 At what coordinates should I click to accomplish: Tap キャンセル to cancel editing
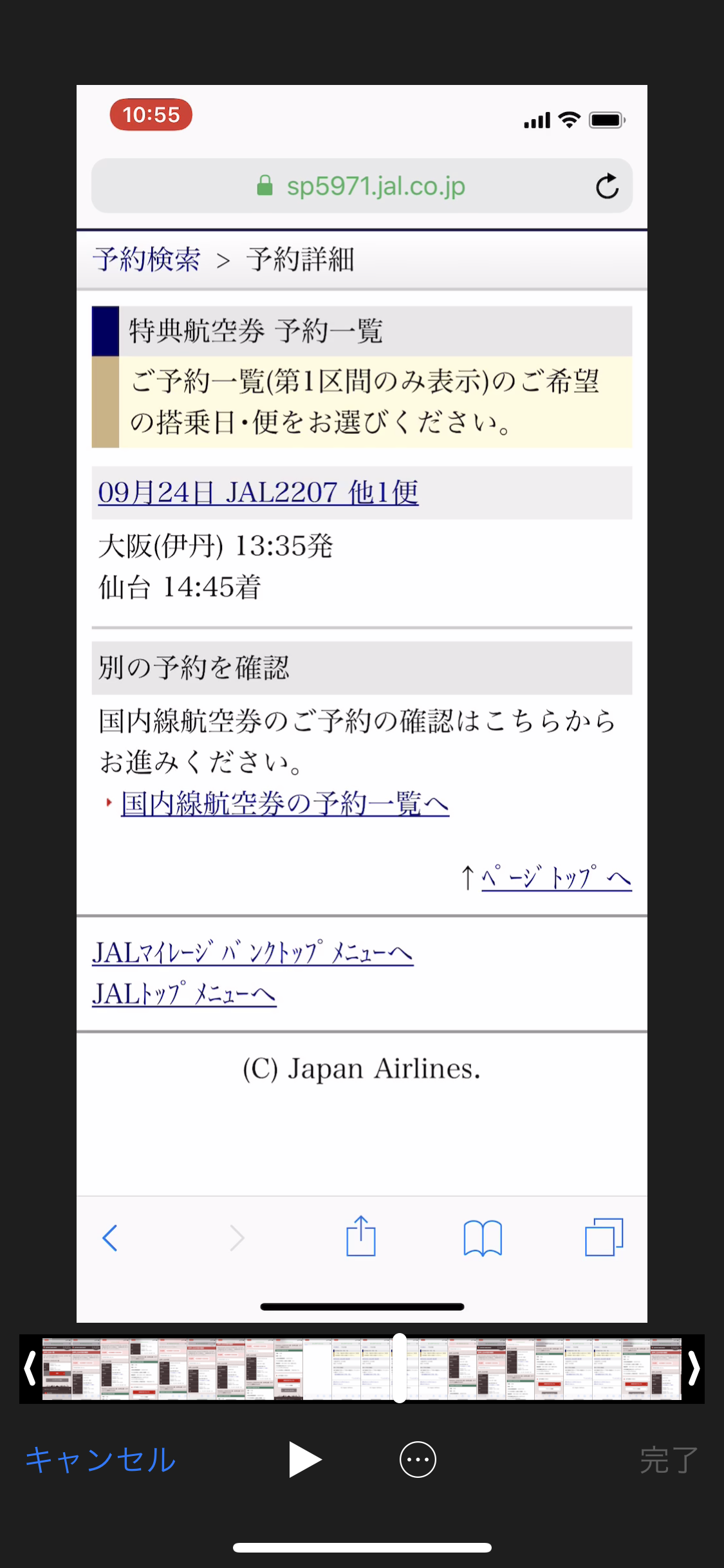[x=100, y=1460]
